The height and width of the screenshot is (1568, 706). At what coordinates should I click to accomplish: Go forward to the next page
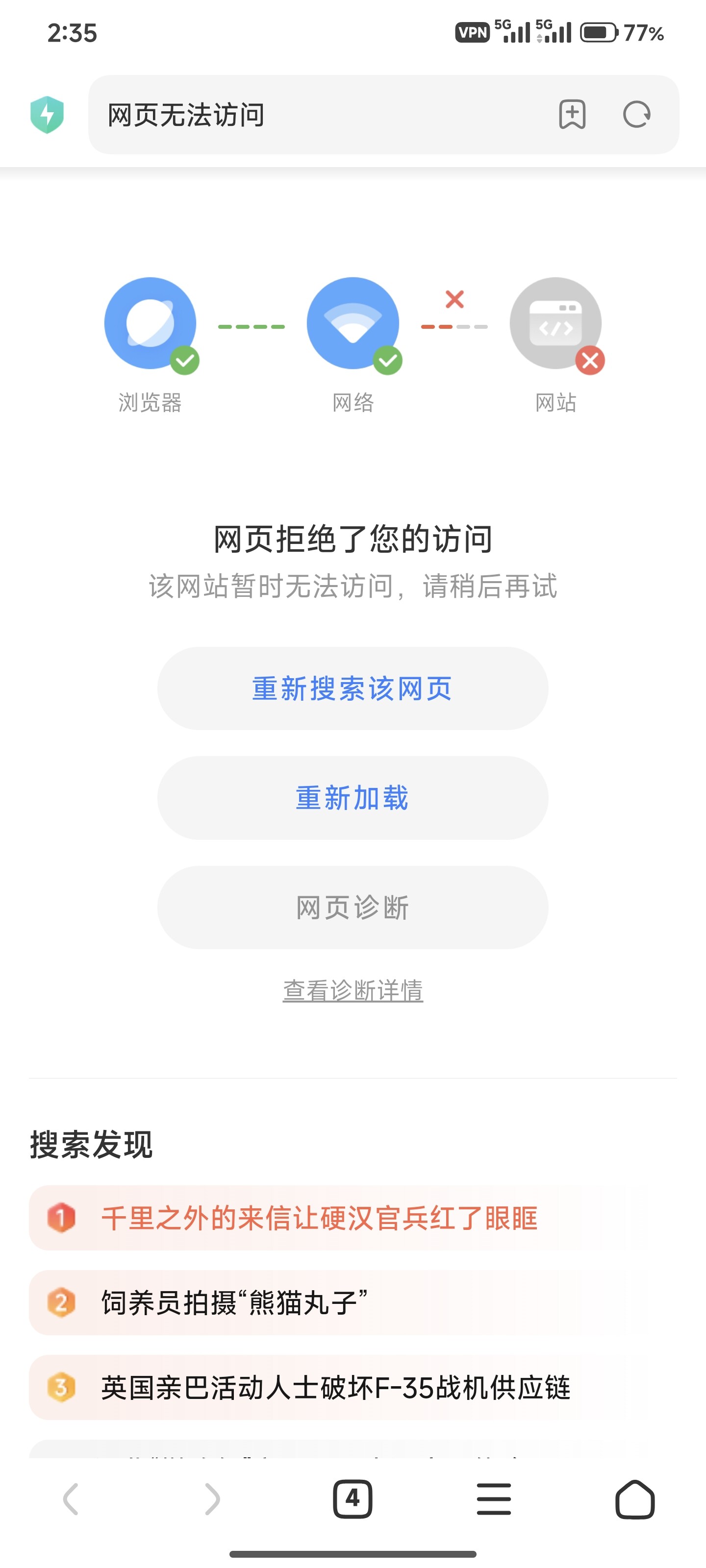pos(212,1498)
